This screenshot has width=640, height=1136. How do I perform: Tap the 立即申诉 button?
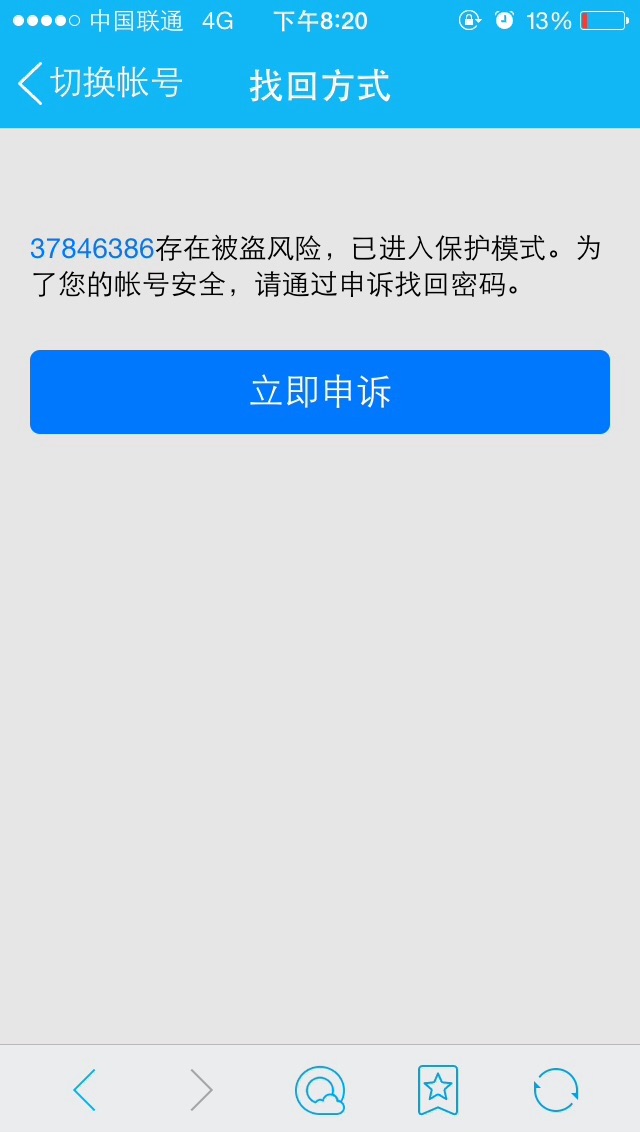(320, 392)
